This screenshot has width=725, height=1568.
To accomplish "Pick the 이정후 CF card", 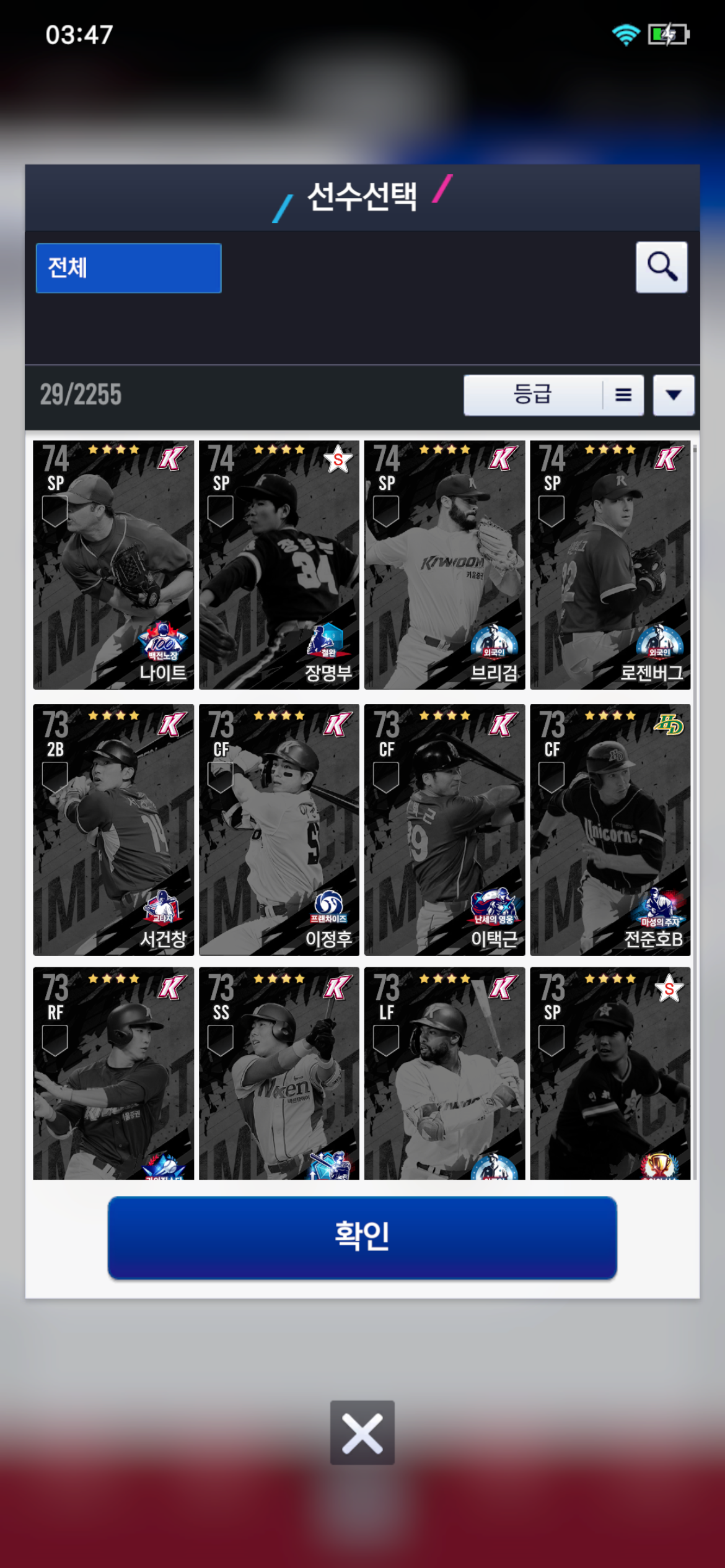I will [279, 829].
